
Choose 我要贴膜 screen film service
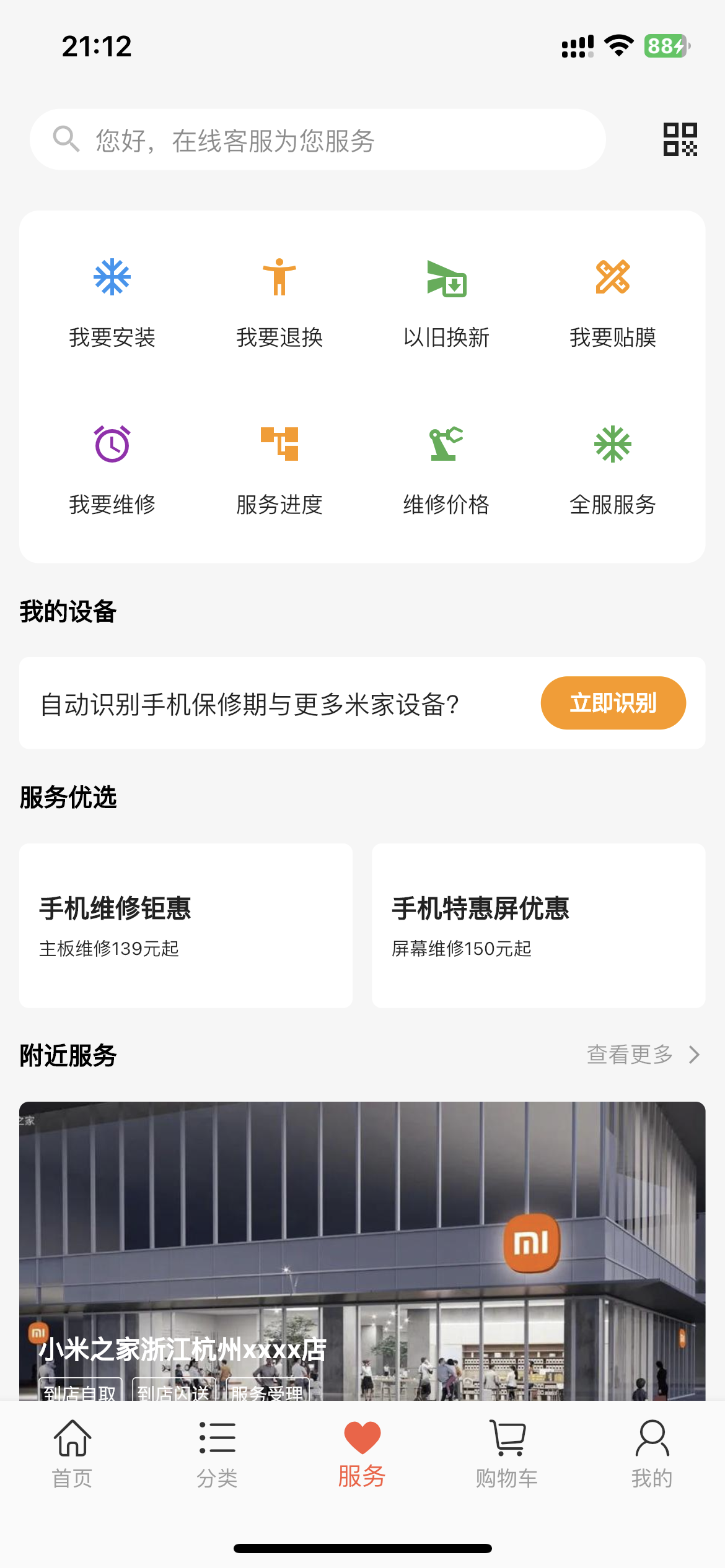[613, 303]
